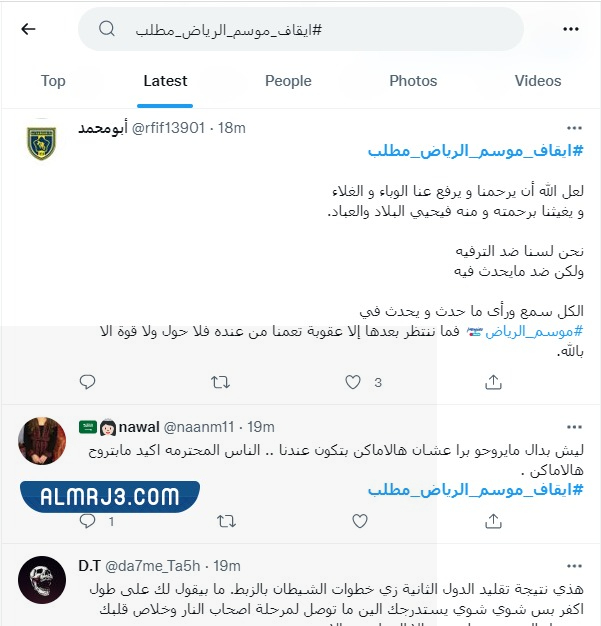Open more options on D.T's tweet

coord(574,566)
